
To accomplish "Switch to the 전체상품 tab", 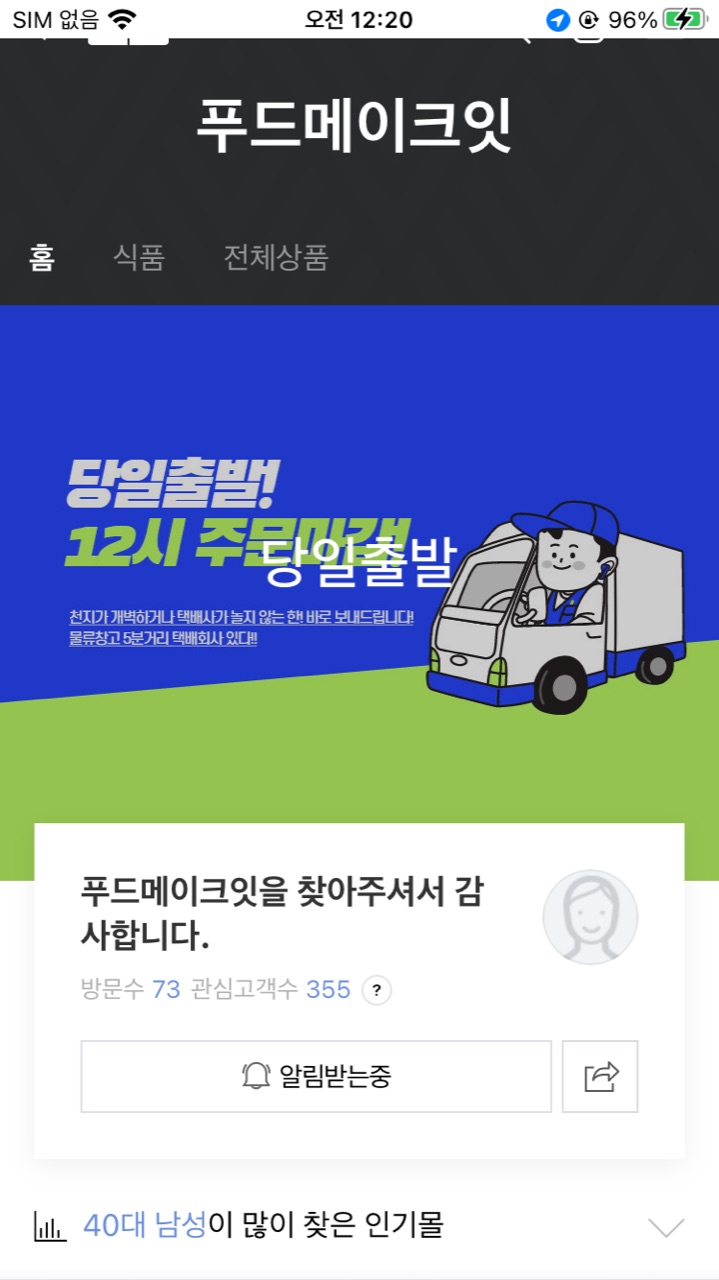I will point(276,258).
